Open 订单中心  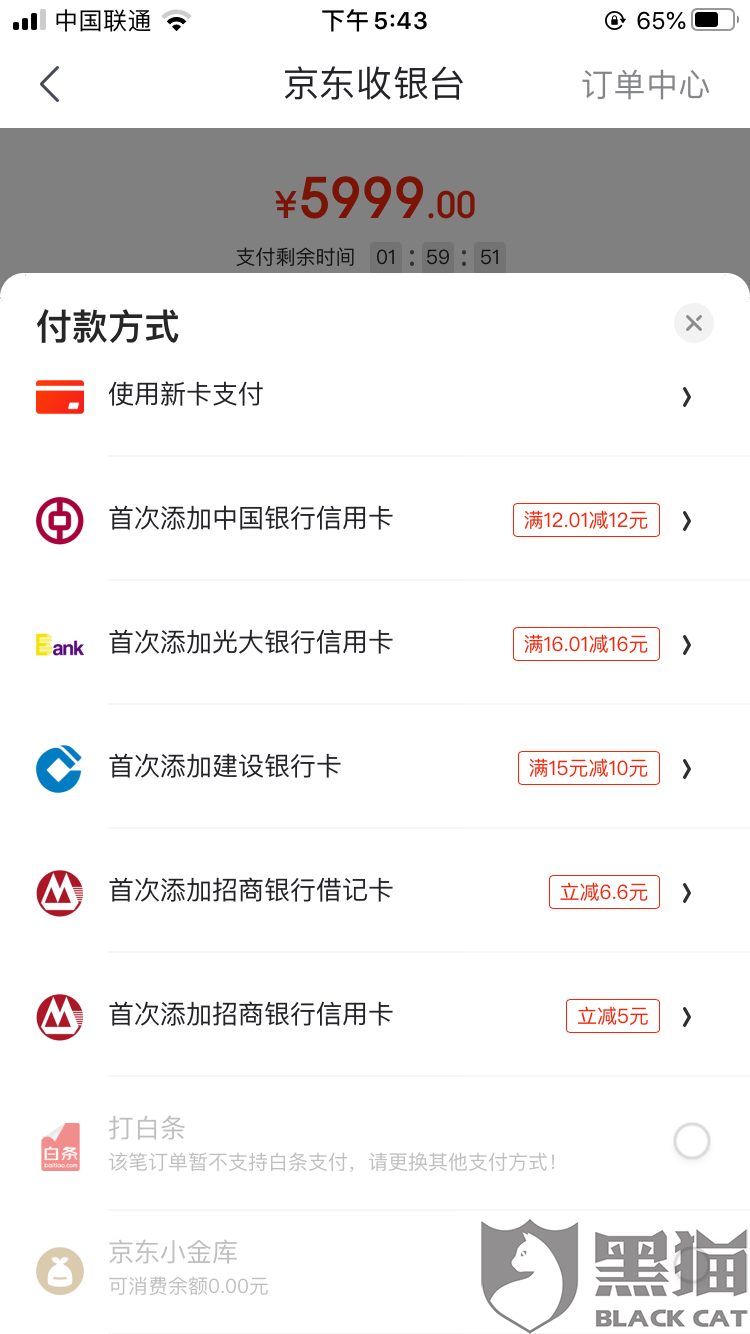645,85
